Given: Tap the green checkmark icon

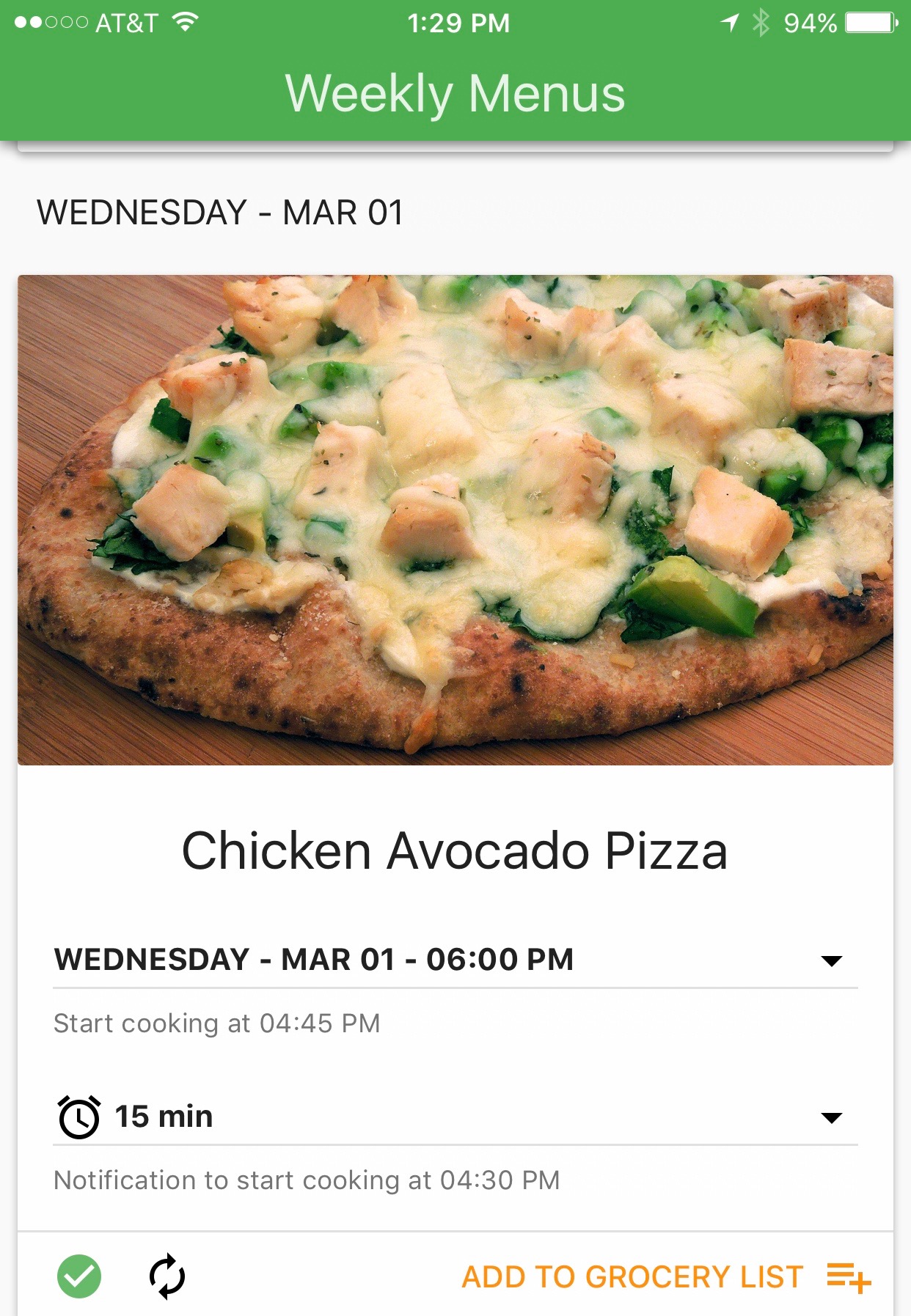Looking at the screenshot, I should [x=79, y=1276].
